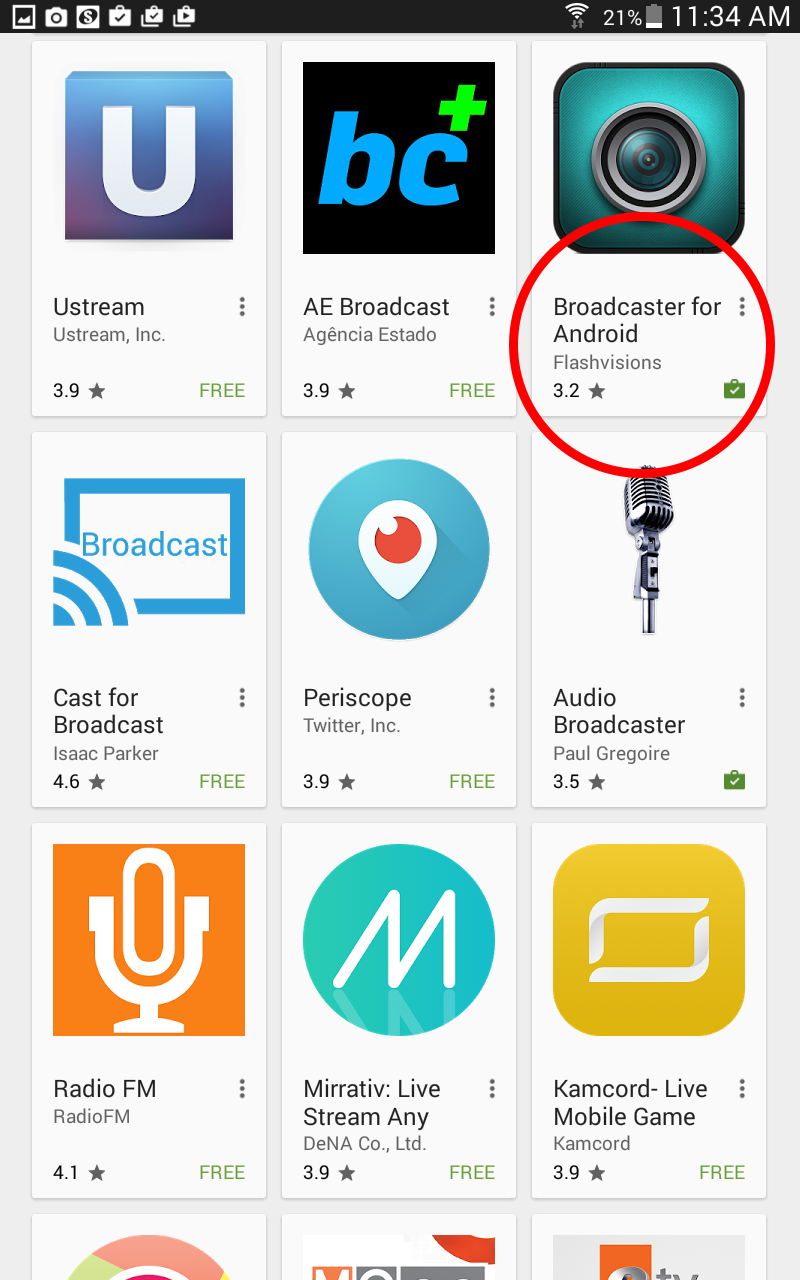Open the Periscope app card

[x=399, y=620]
